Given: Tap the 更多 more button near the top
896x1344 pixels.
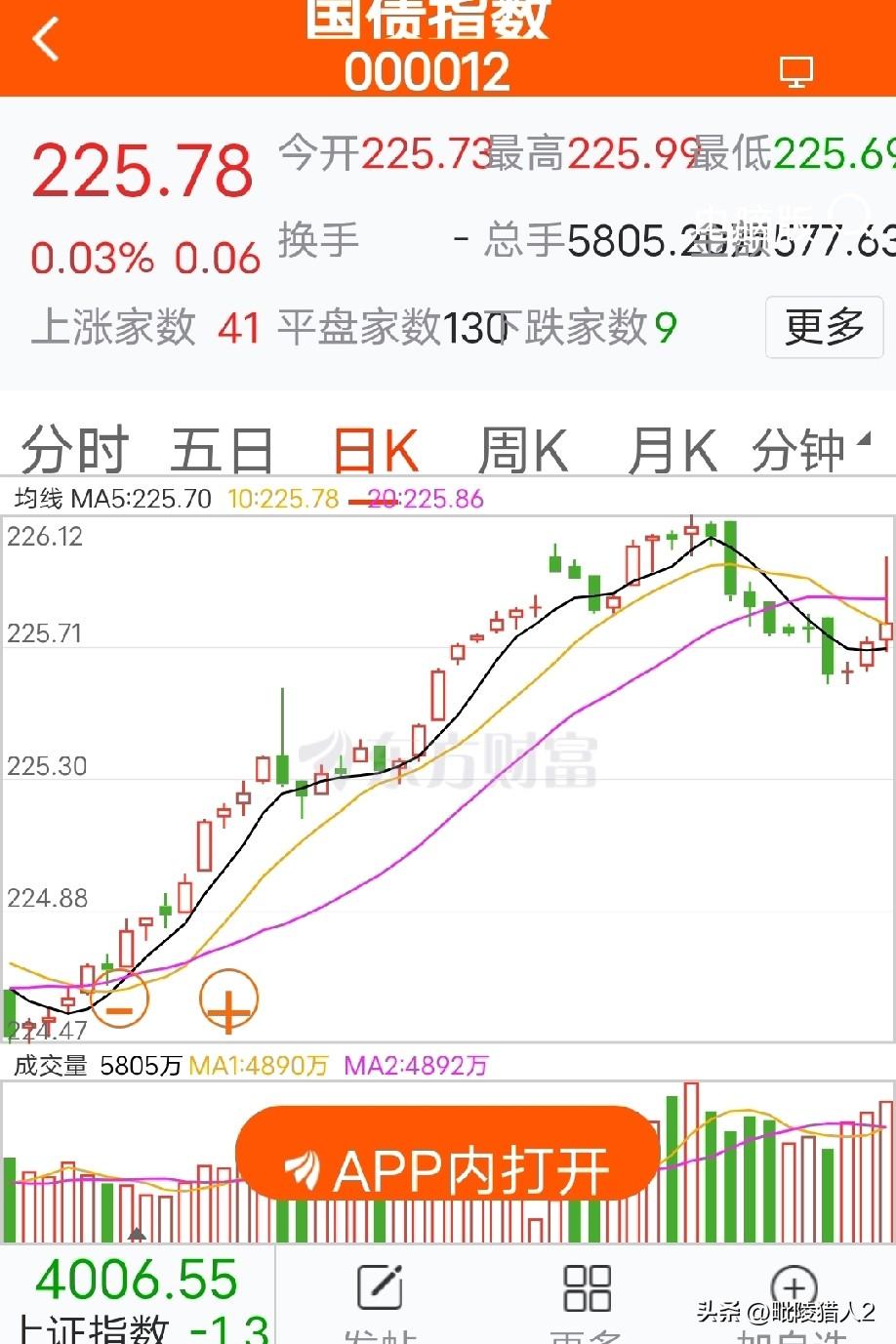Looking at the screenshot, I should pos(824,328).
